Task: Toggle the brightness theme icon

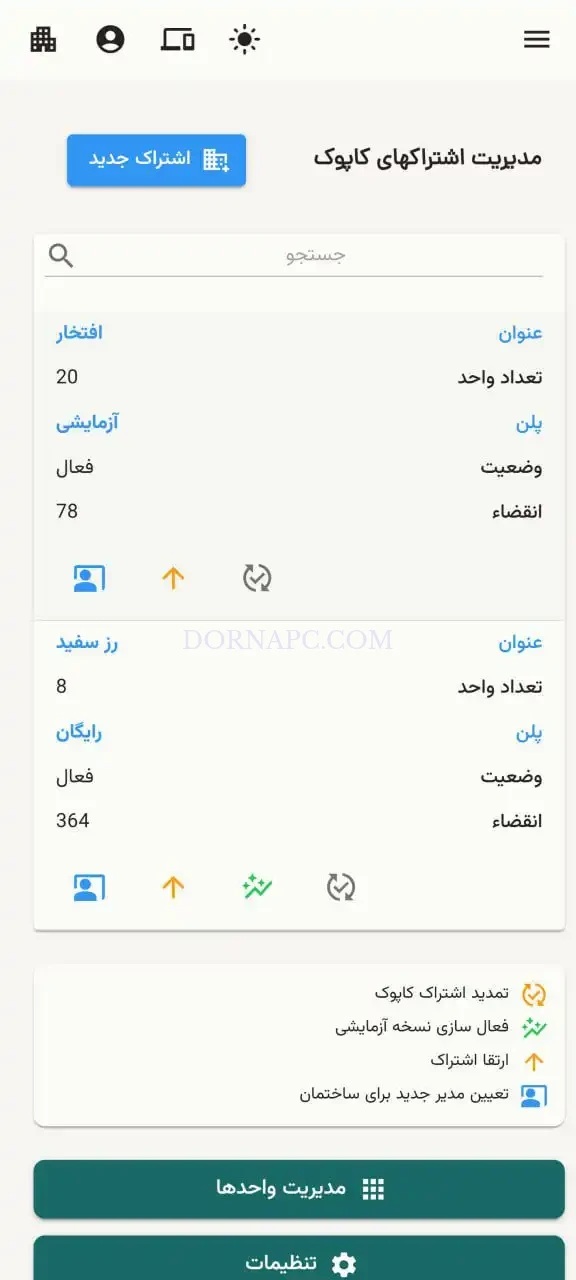Action: tap(244, 39)
